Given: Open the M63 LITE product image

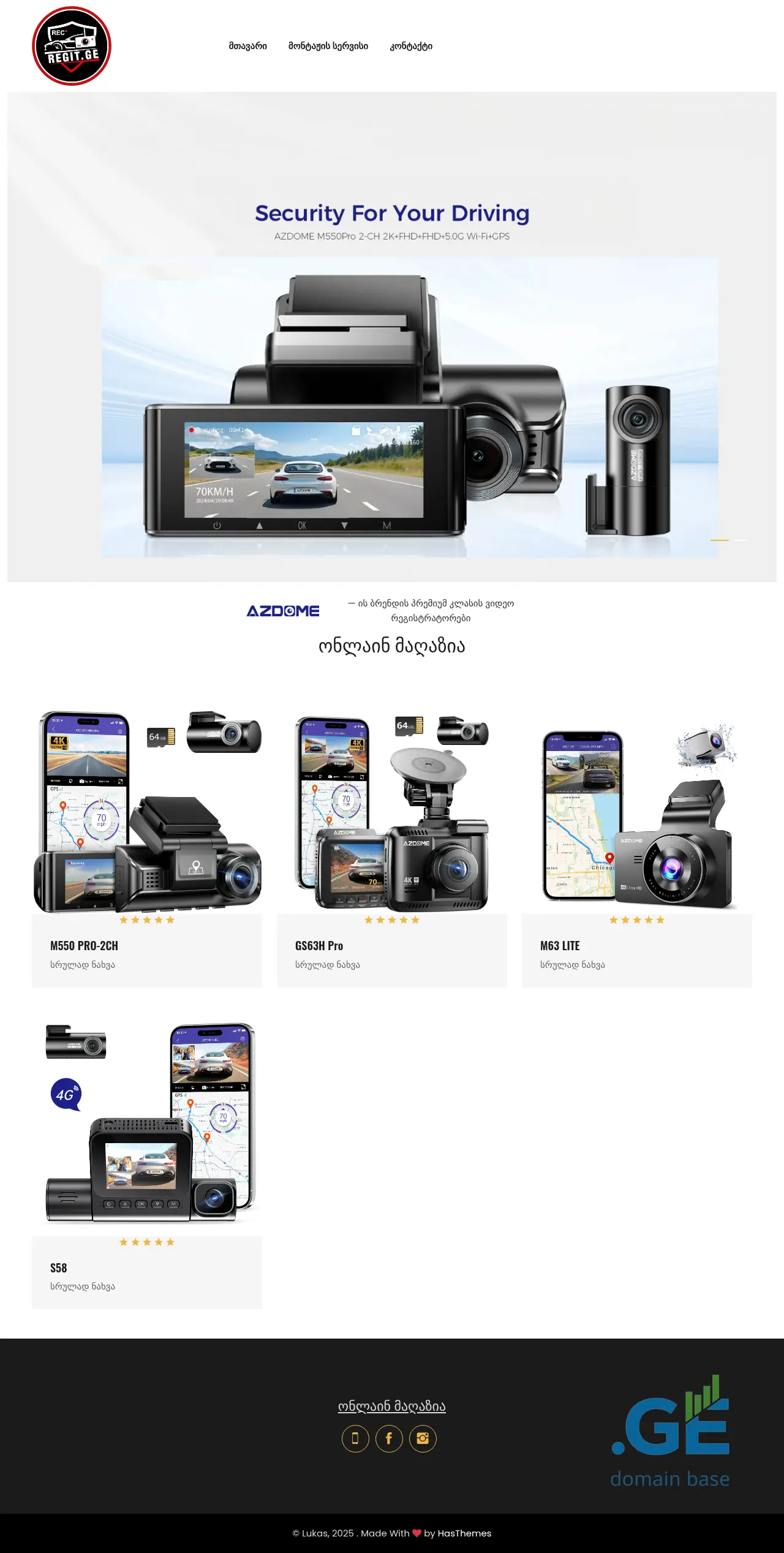Looking at the screenshot, I should point(637,811).
